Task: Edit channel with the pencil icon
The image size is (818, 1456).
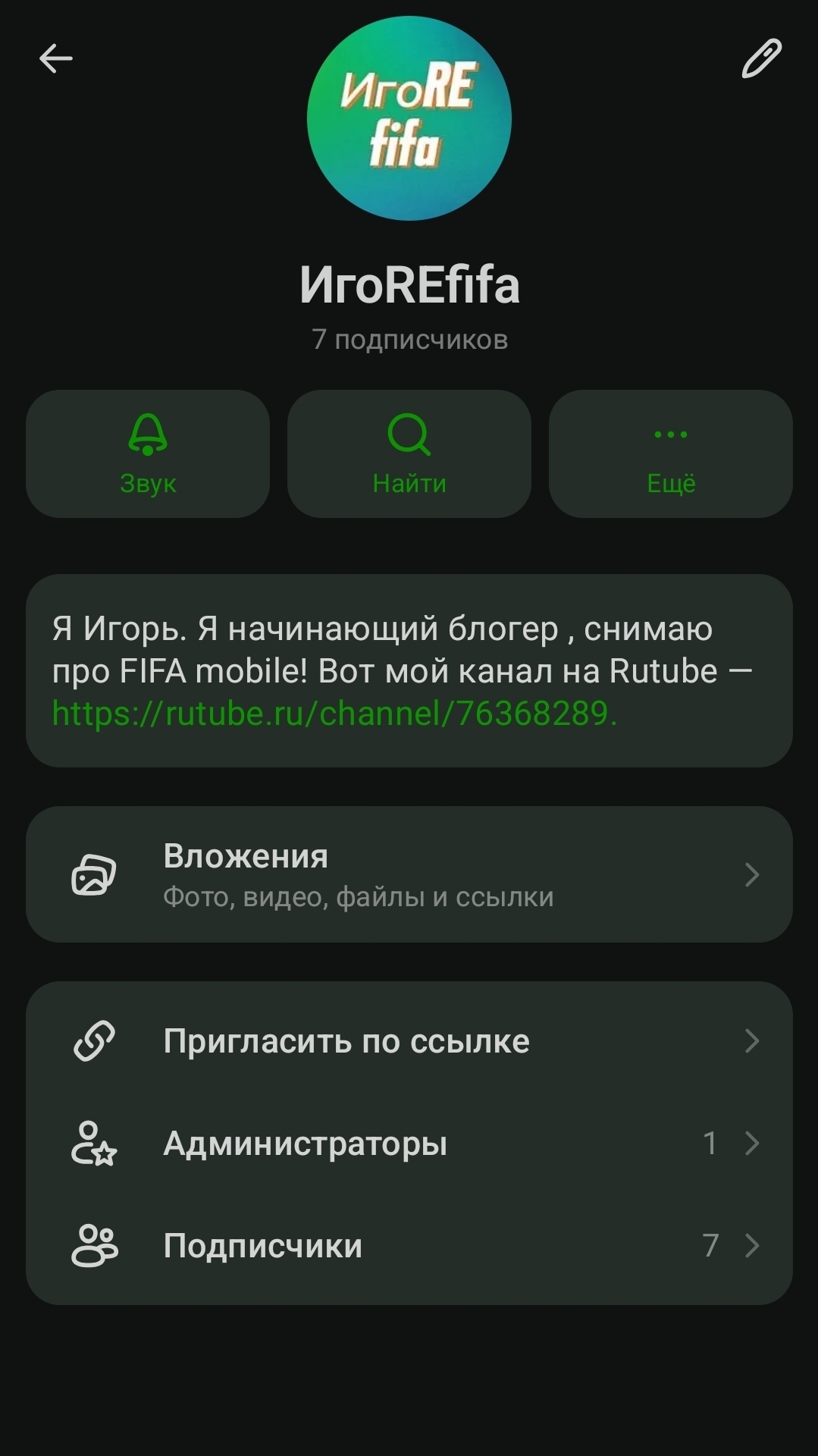Action: [761, 58]
